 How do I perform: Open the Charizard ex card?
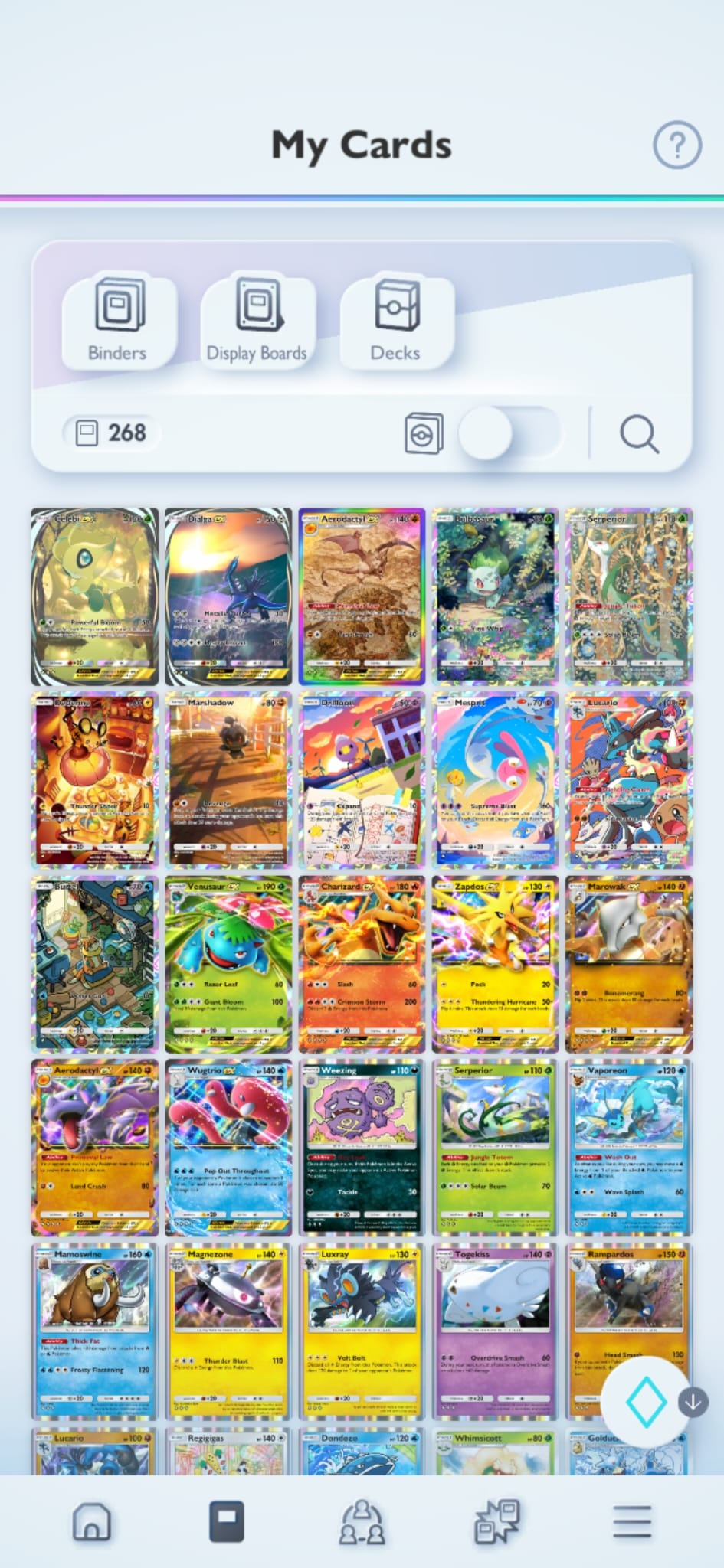pyautogui.click(x=362, y=964)
